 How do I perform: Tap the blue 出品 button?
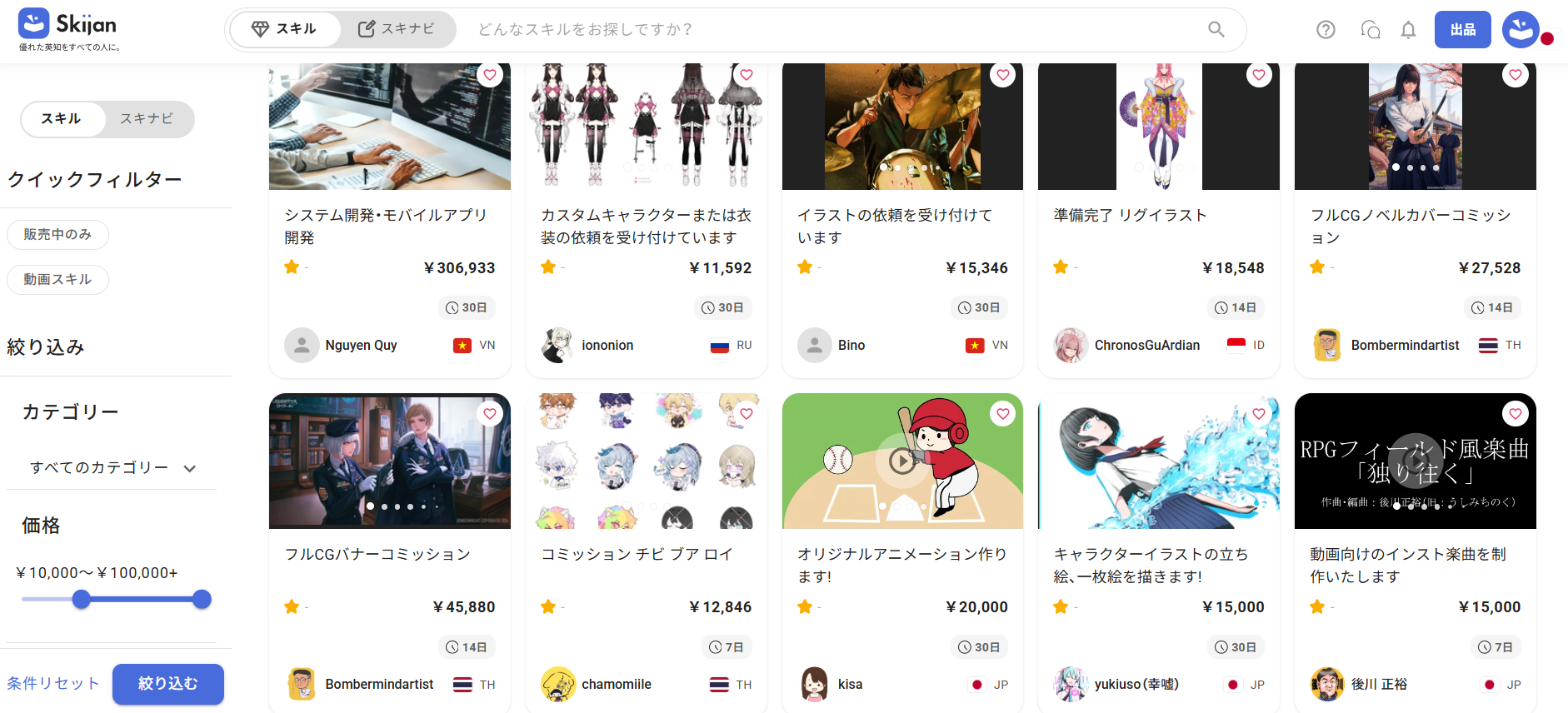click(x=1462, y=30)
